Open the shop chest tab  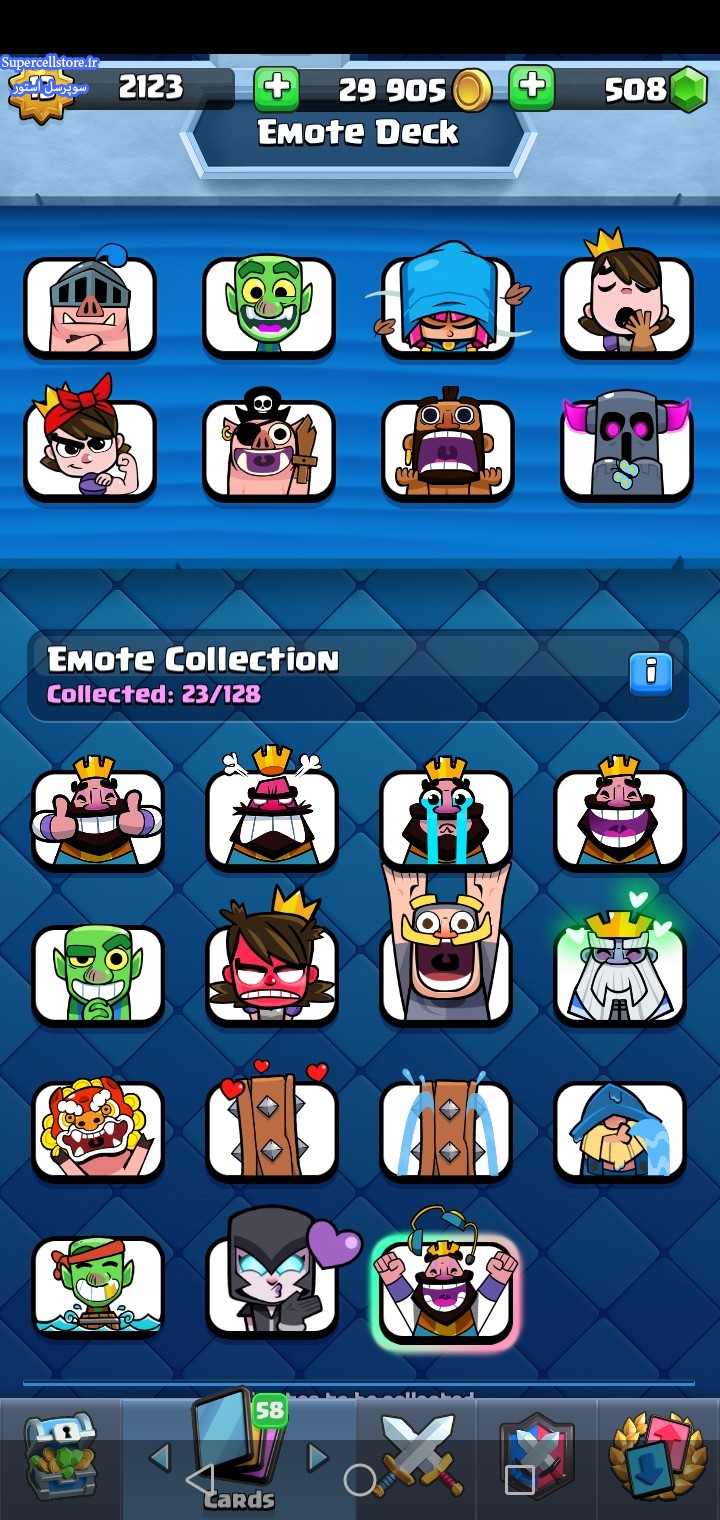pos(61,1456)
